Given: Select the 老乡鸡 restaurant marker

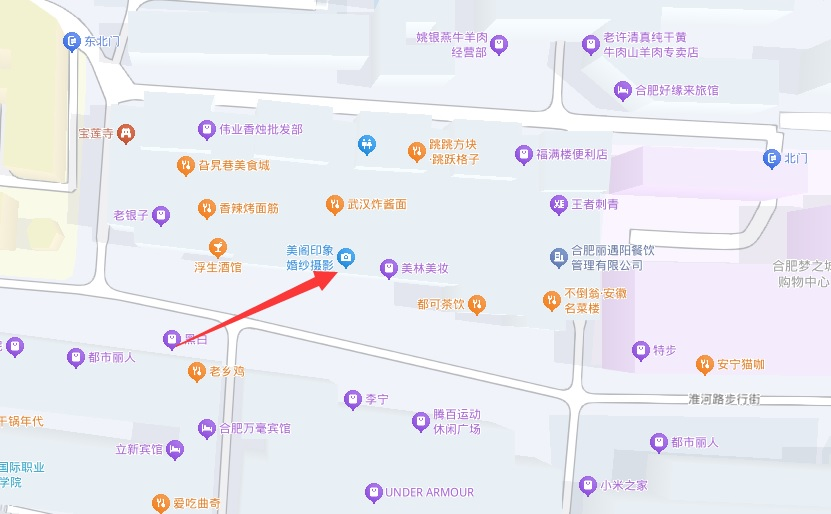Looking at the screenshot, I should tap(196, 372).
